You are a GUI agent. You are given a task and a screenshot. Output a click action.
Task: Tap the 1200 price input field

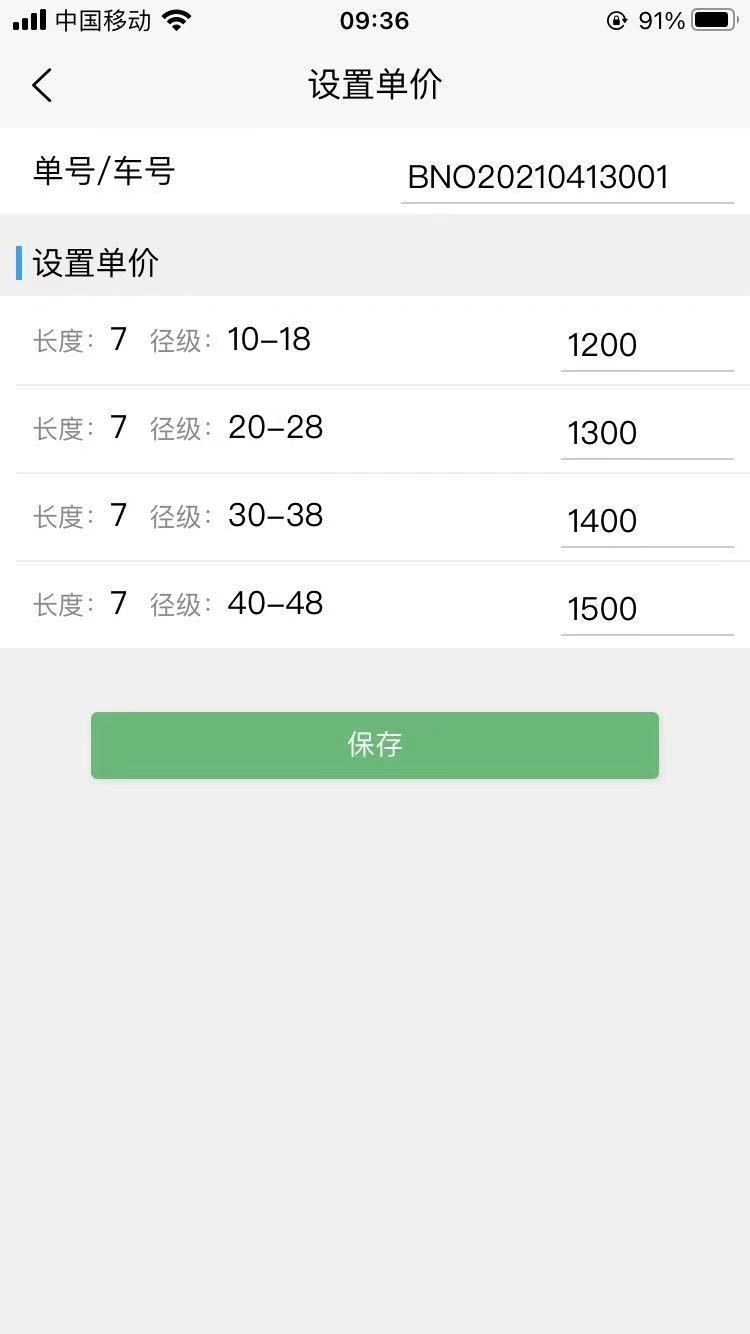[x=648, y=345]
